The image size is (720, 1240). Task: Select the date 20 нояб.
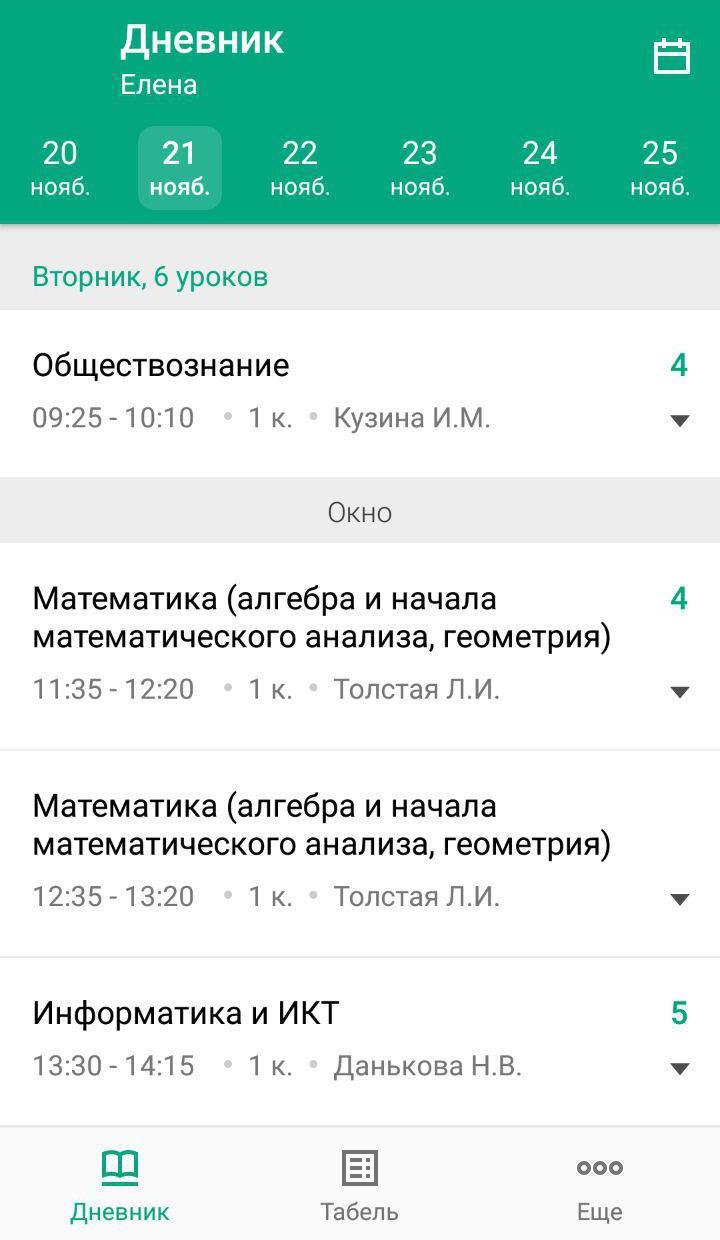(x=60, y=168)
